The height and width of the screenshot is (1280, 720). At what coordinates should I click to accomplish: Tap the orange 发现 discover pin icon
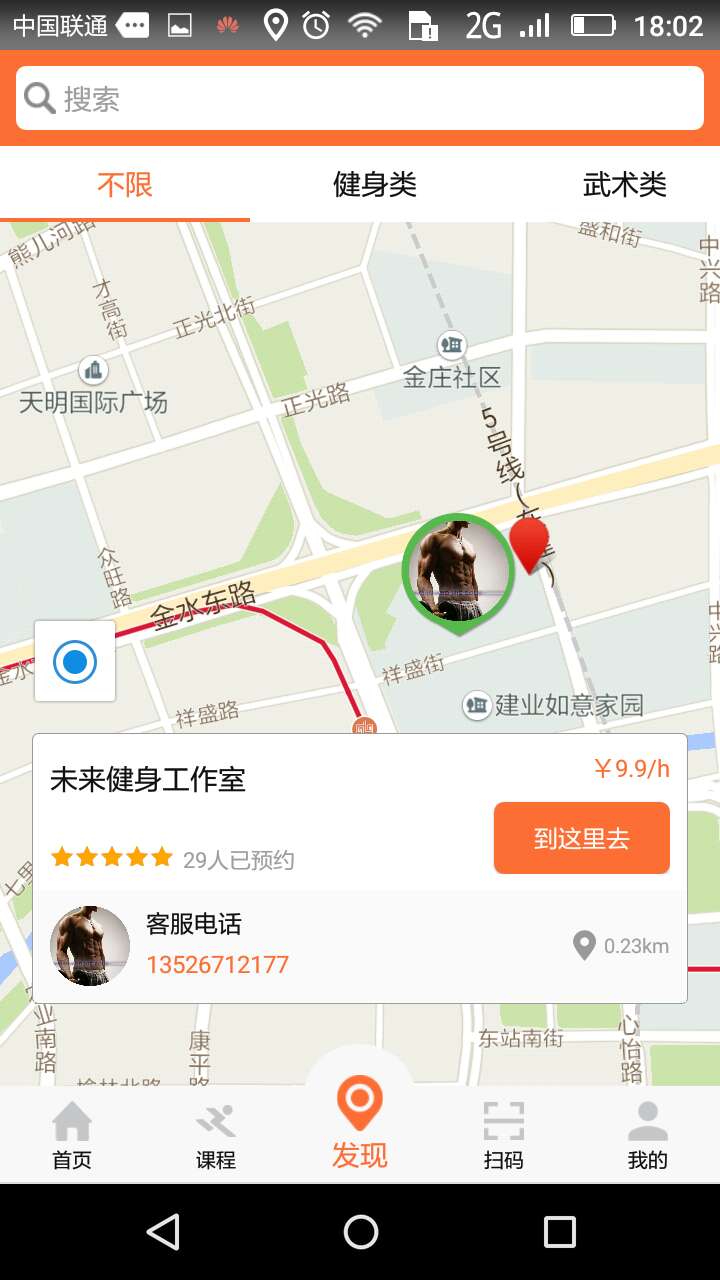tap(360, 1100)
